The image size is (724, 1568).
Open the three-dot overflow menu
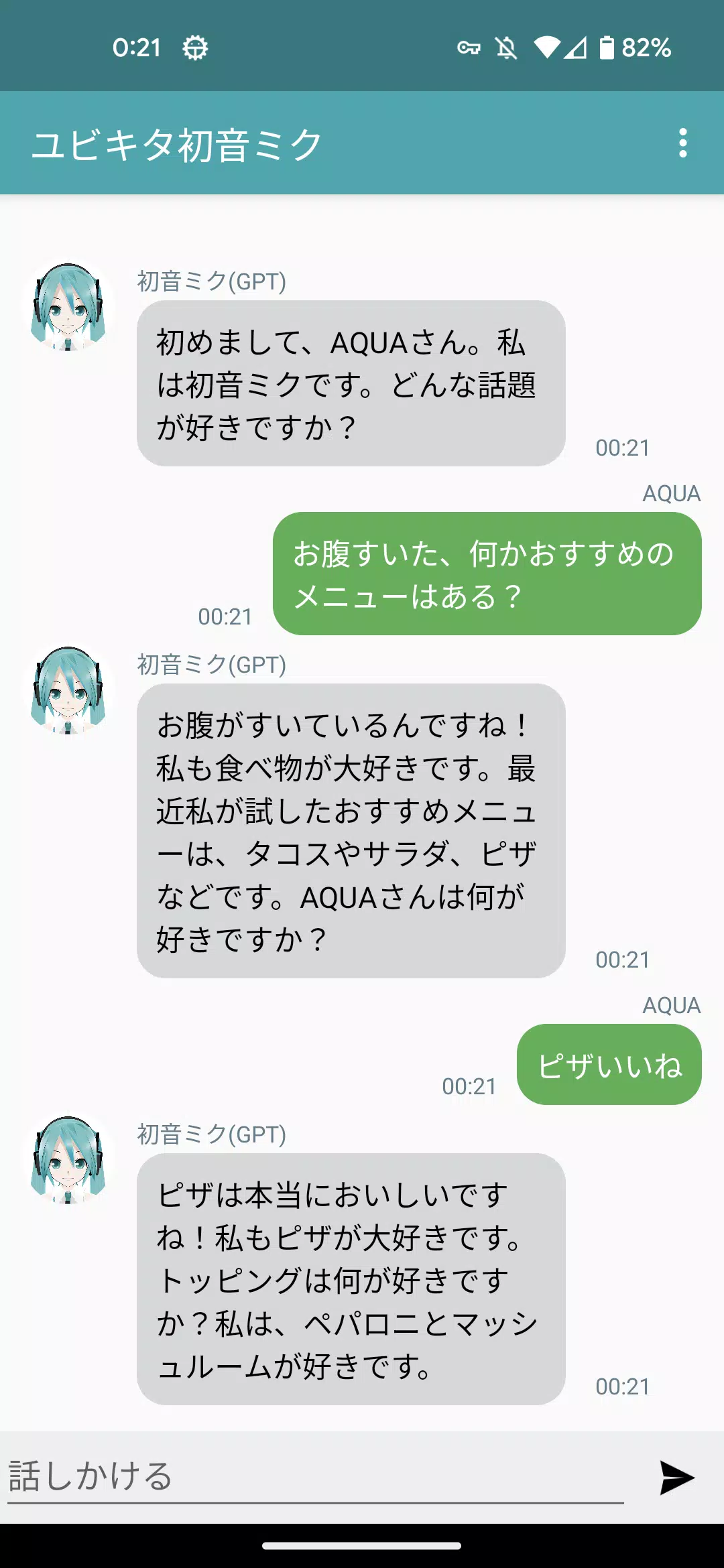pyautogui.click(x=684, y=141)
